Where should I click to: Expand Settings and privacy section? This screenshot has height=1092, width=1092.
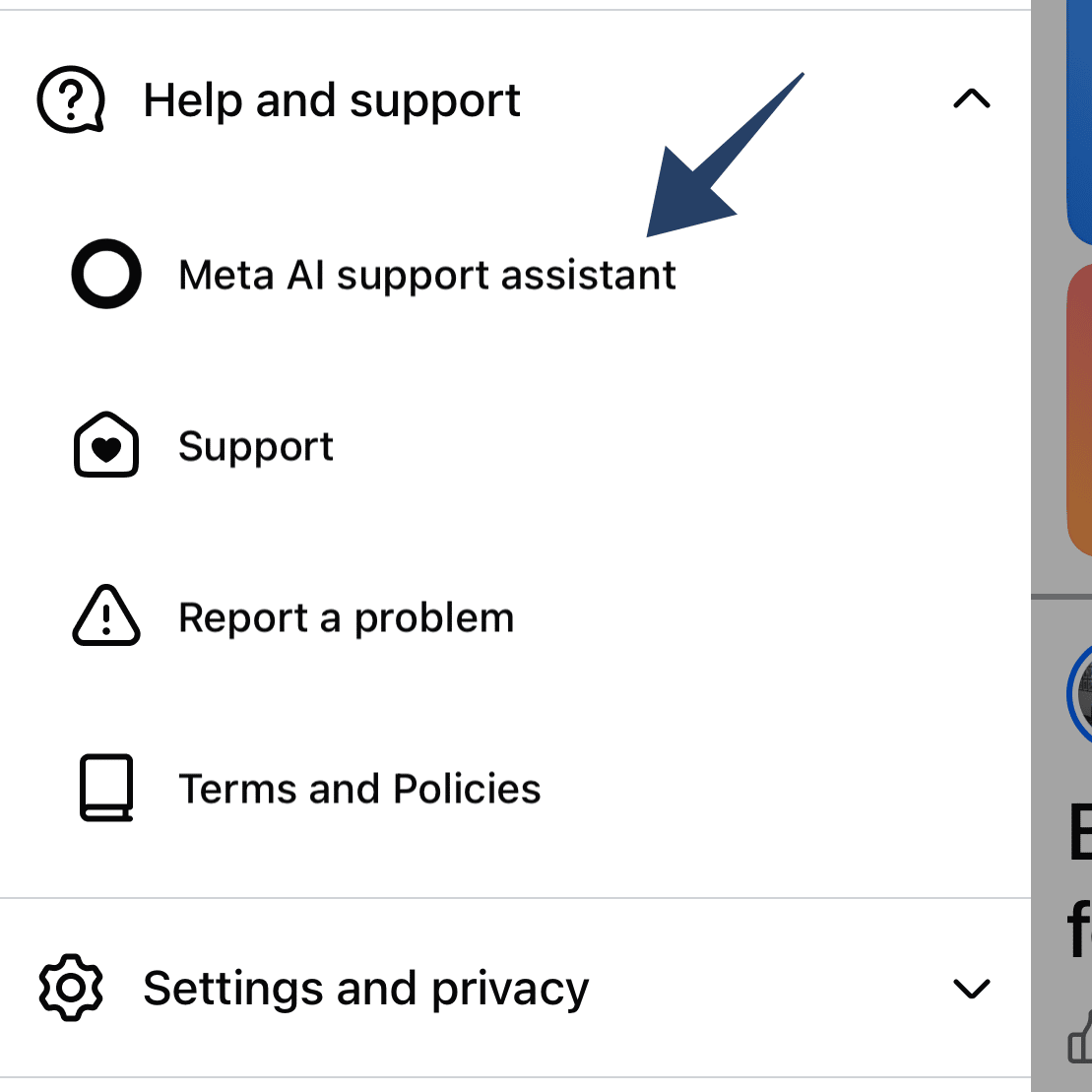pos(971,988)
